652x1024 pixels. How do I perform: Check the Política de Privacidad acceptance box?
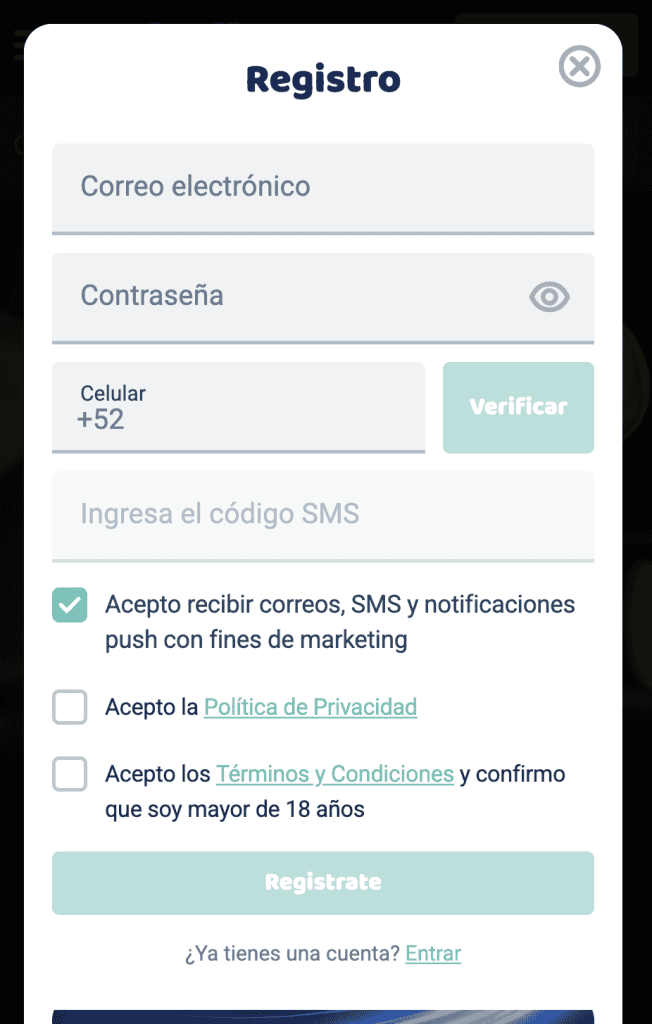(x=70, y=708)
